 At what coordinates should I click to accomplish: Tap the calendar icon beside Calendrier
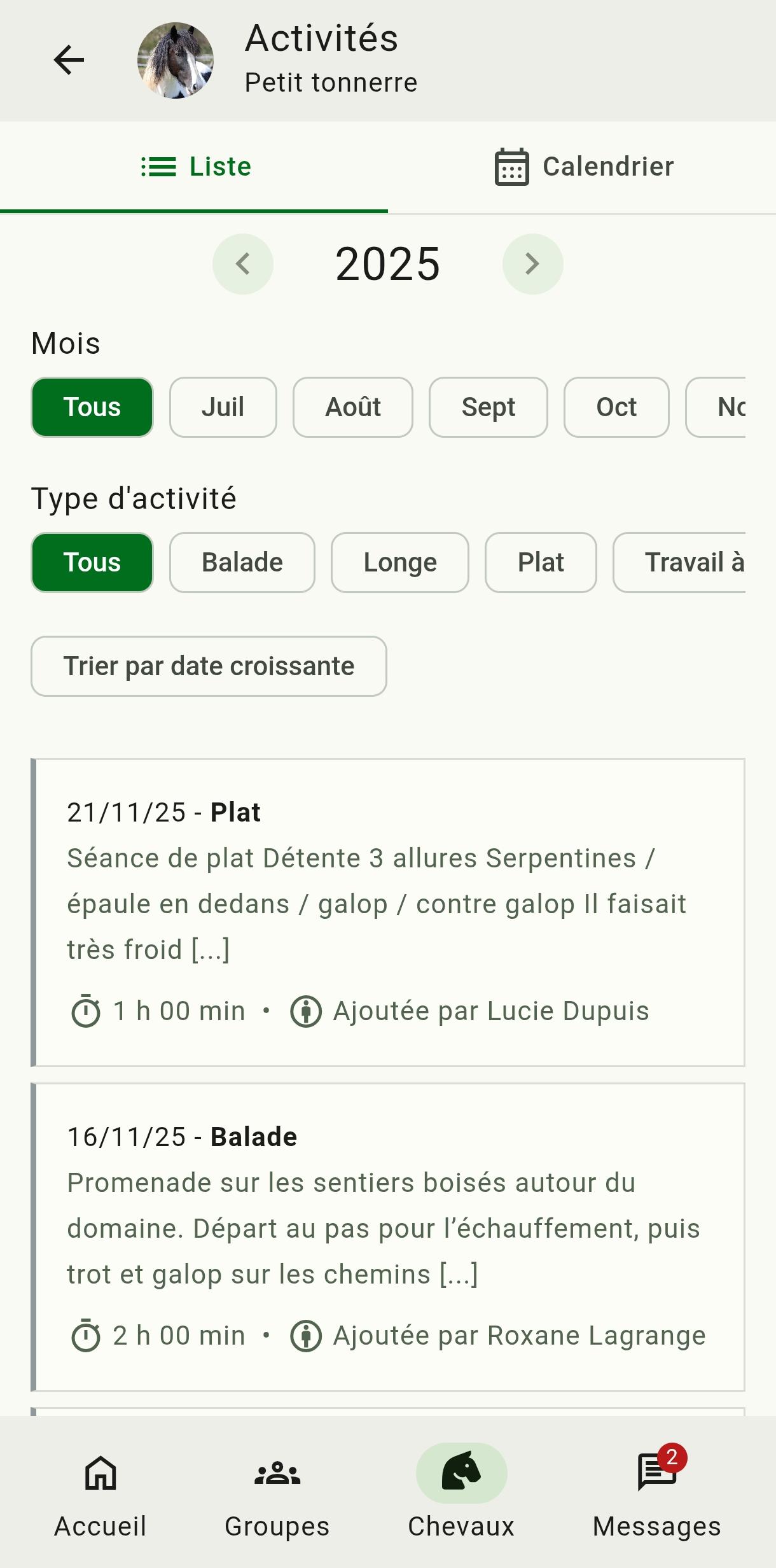click(512, 166)
